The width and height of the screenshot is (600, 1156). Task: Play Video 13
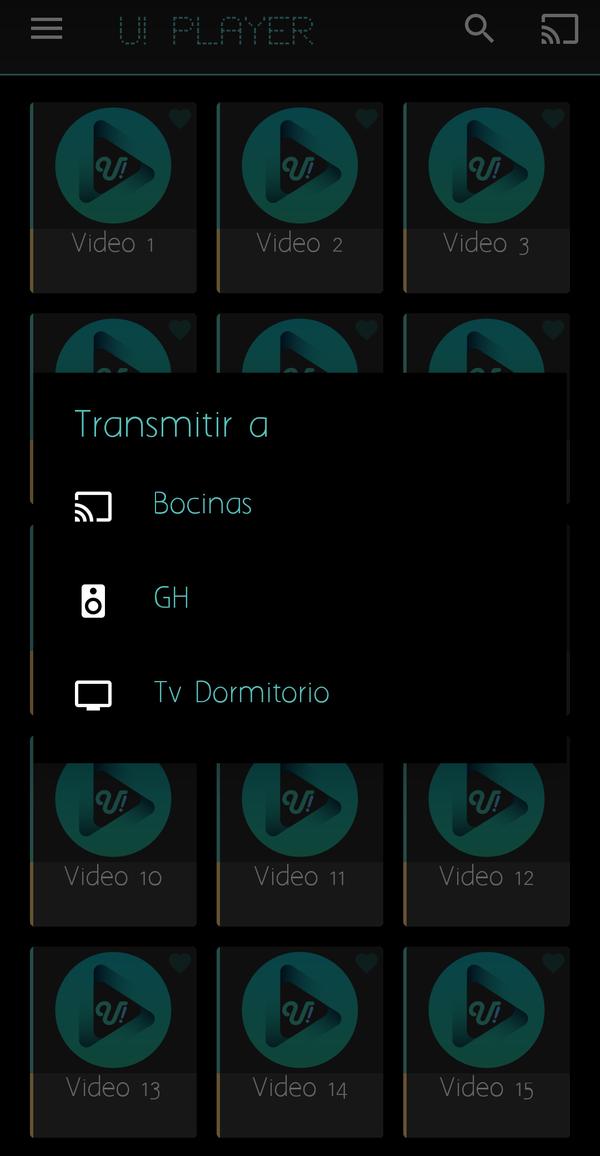[x=114, y=1042]
